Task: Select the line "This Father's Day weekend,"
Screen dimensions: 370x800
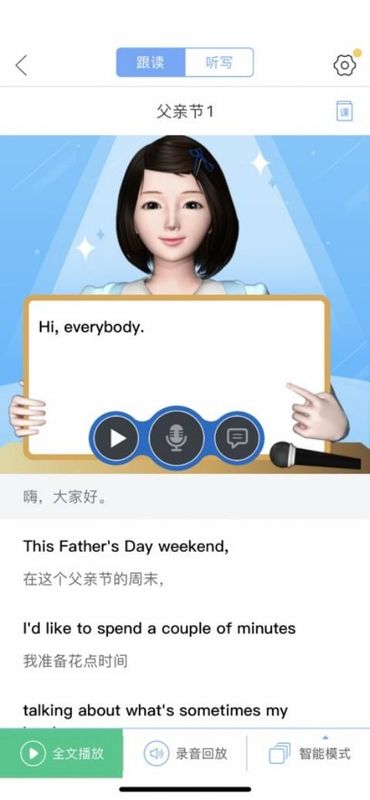Action: click(126, 546)
